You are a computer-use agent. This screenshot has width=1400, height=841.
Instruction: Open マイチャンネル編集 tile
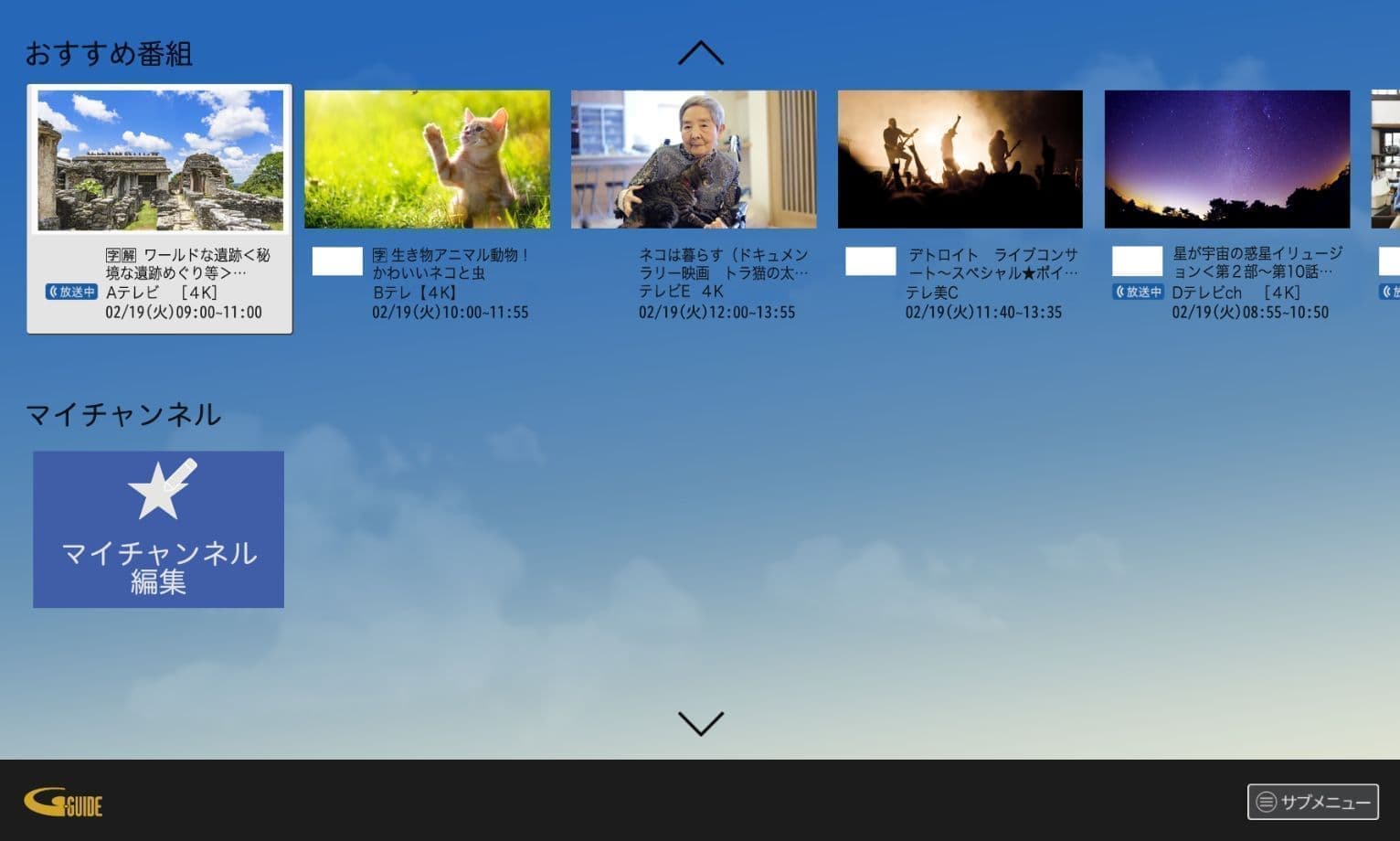pyautogui.click(x=159, y=529)
